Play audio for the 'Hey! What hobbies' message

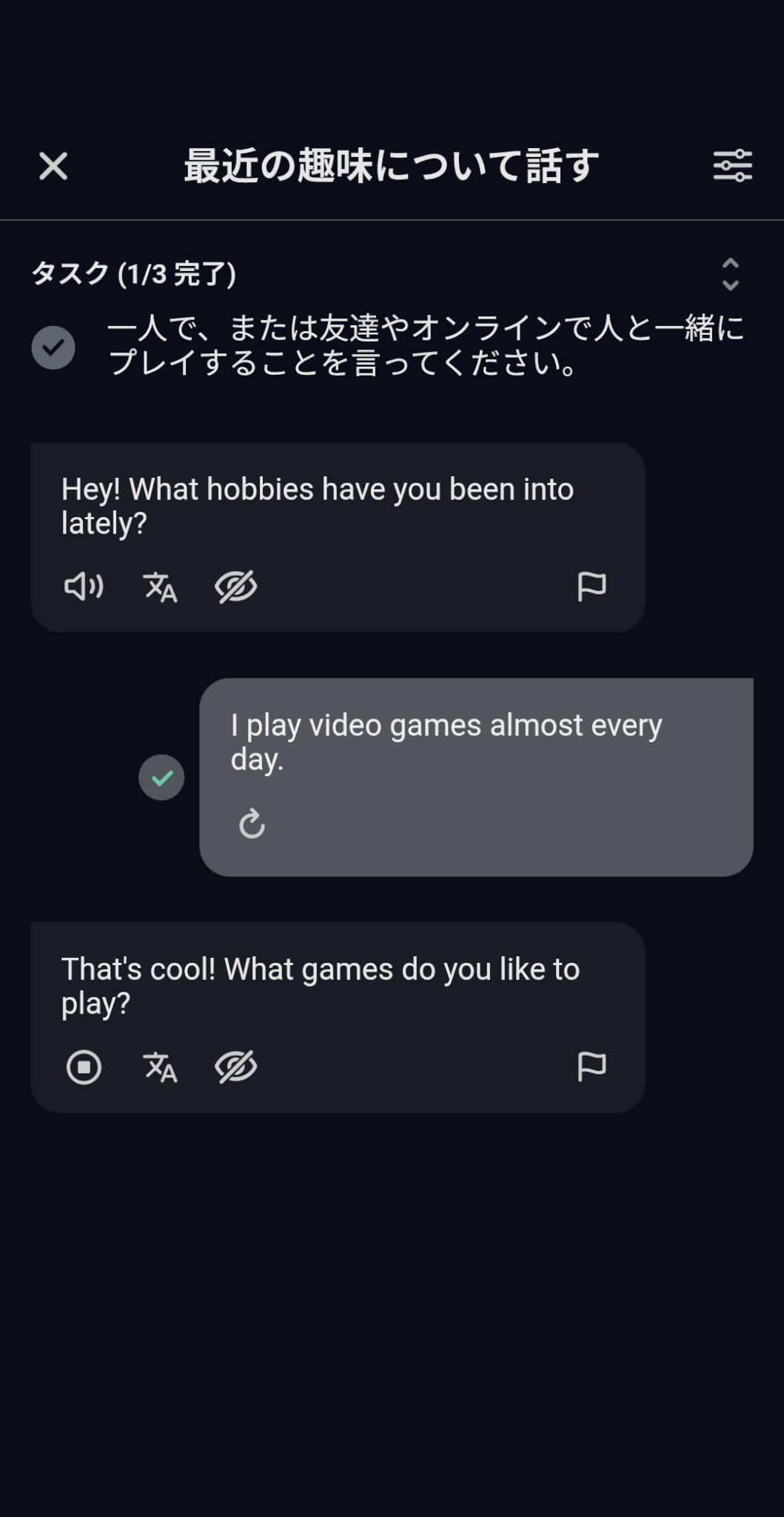84,587
